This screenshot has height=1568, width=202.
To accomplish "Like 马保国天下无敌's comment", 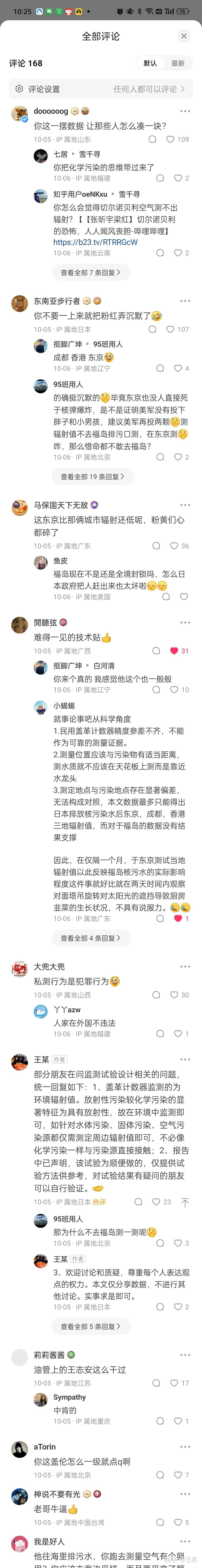I will coord(174,546).
